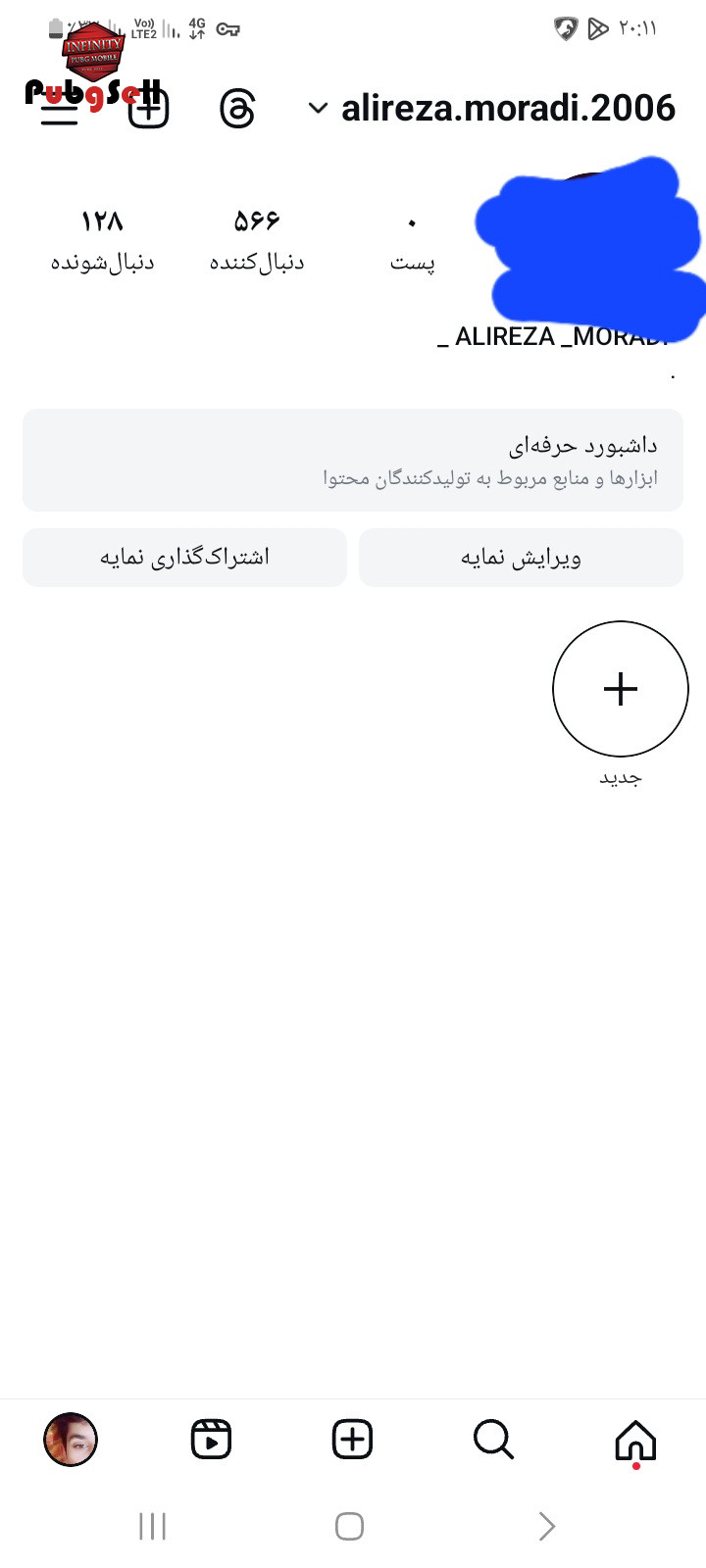
Task: Open the داشبورد حرفه‌ای professional dashboard
Action: click(353, 461)
